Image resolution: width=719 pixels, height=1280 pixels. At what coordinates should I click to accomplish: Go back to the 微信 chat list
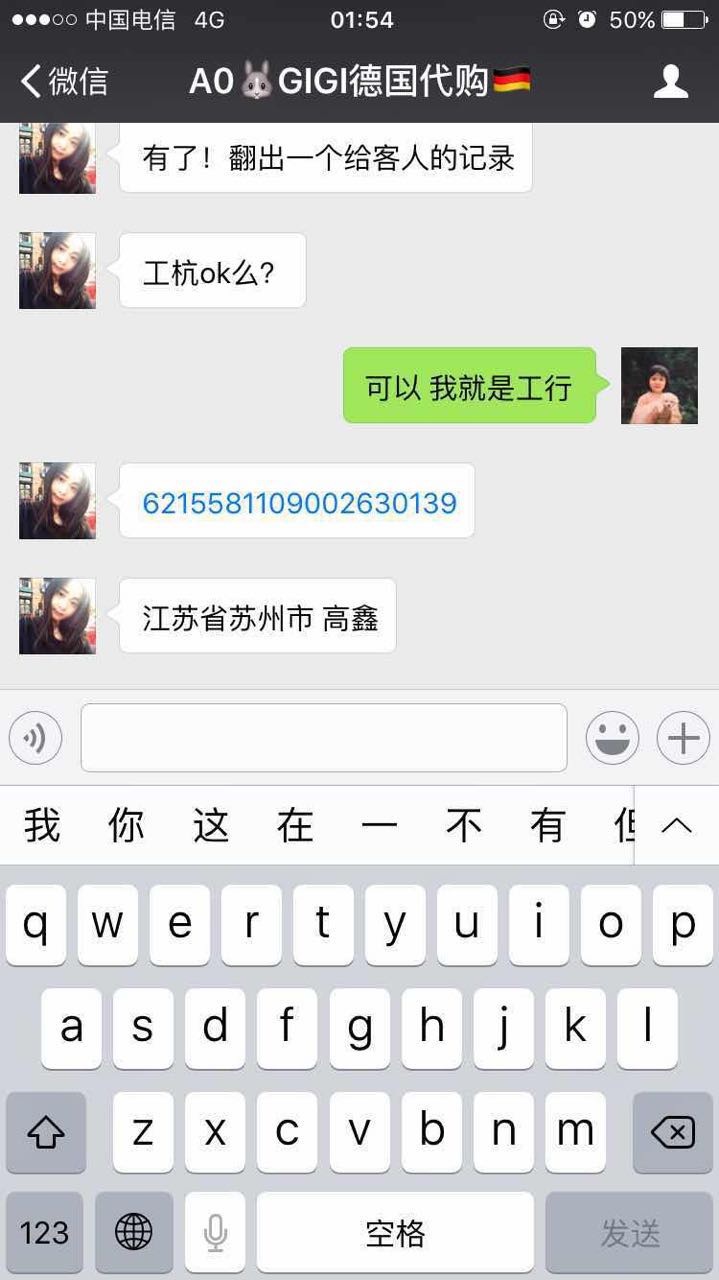click(65, 82)
